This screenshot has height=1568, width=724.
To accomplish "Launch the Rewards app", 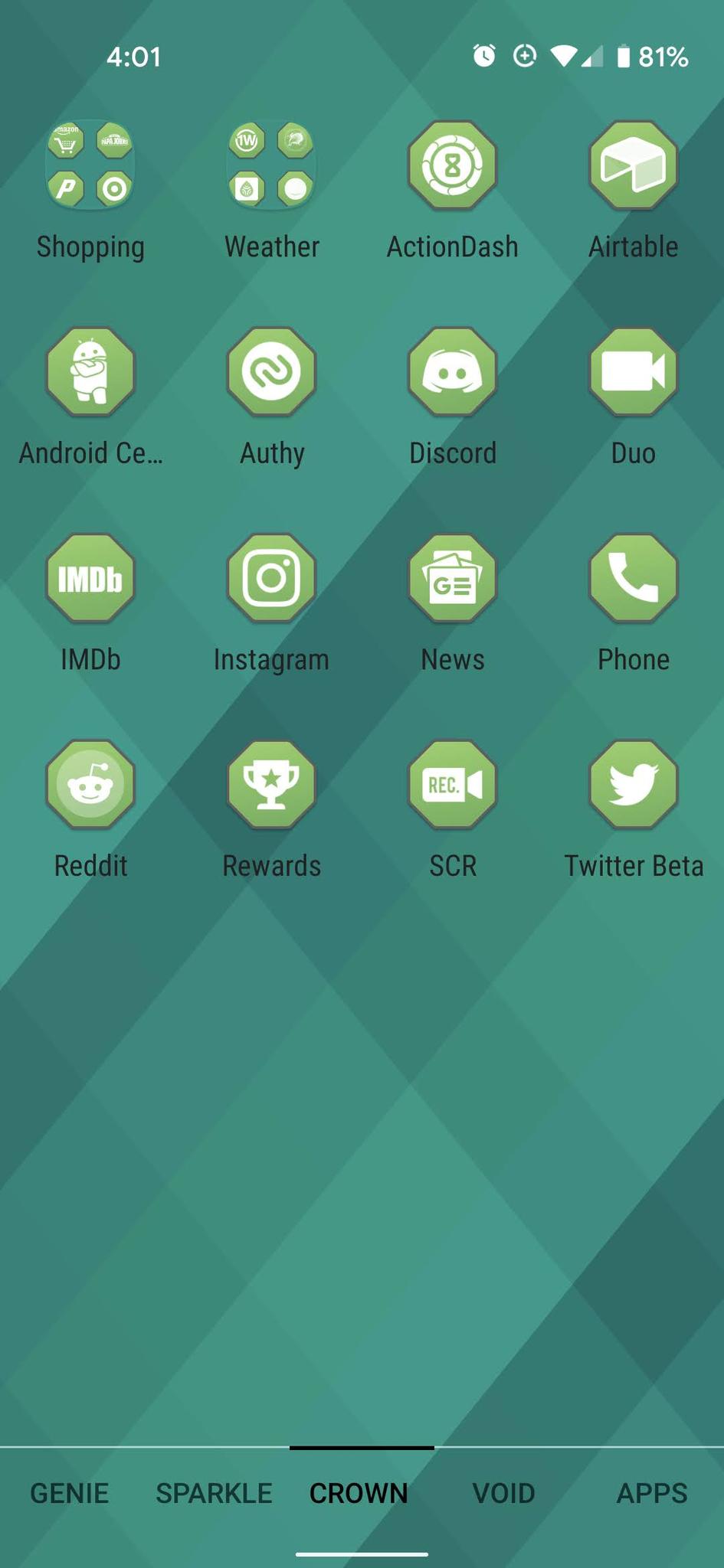I will [x=271, y=784].
